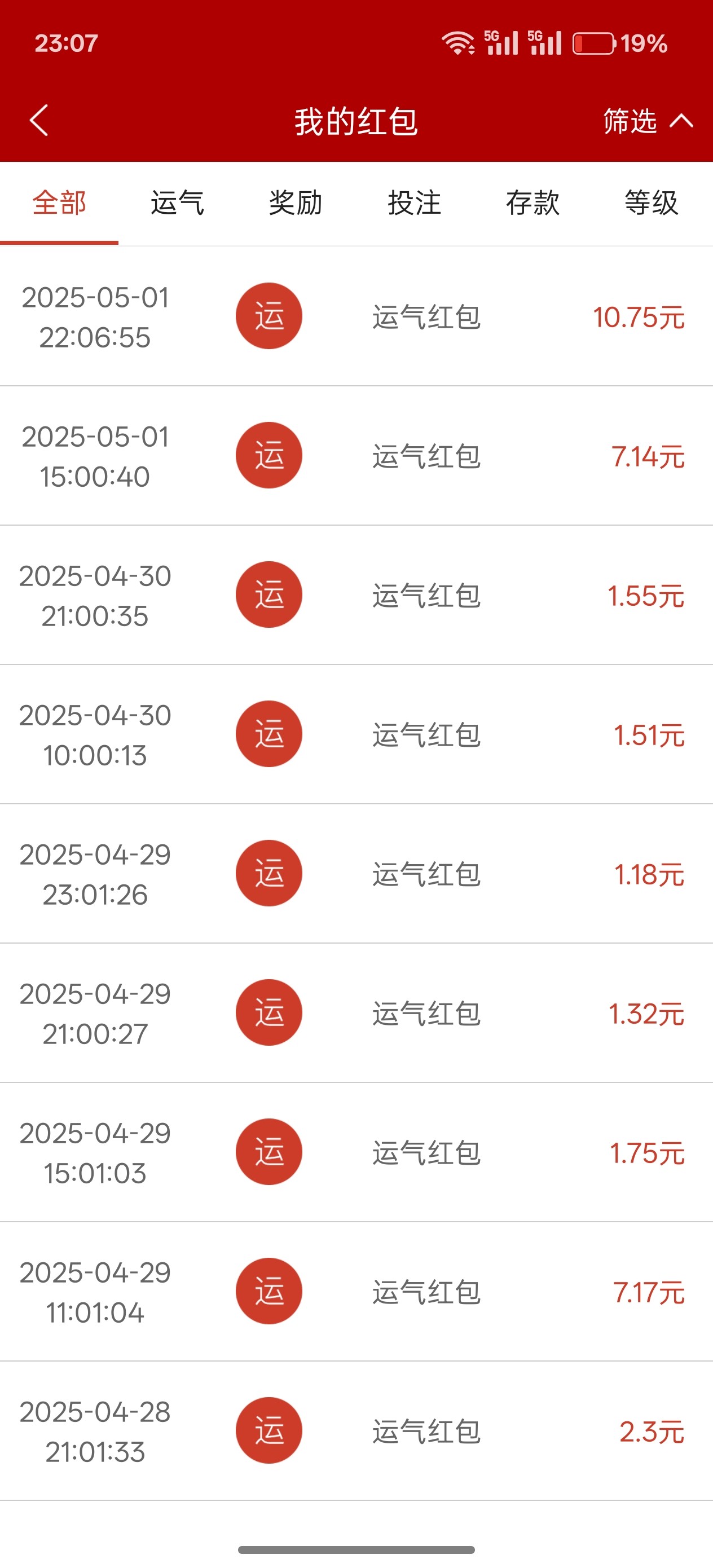Image resolution: width=713 pixels, height=1568 pixels.
Task: Go back from 我的红包 page
Action: coord(39,120)
